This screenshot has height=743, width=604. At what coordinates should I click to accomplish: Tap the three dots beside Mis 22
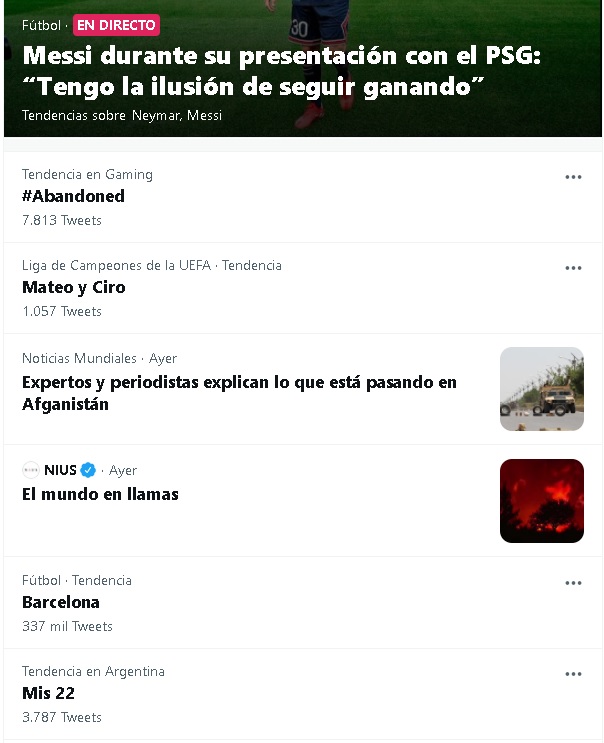(x=573, y=674)
